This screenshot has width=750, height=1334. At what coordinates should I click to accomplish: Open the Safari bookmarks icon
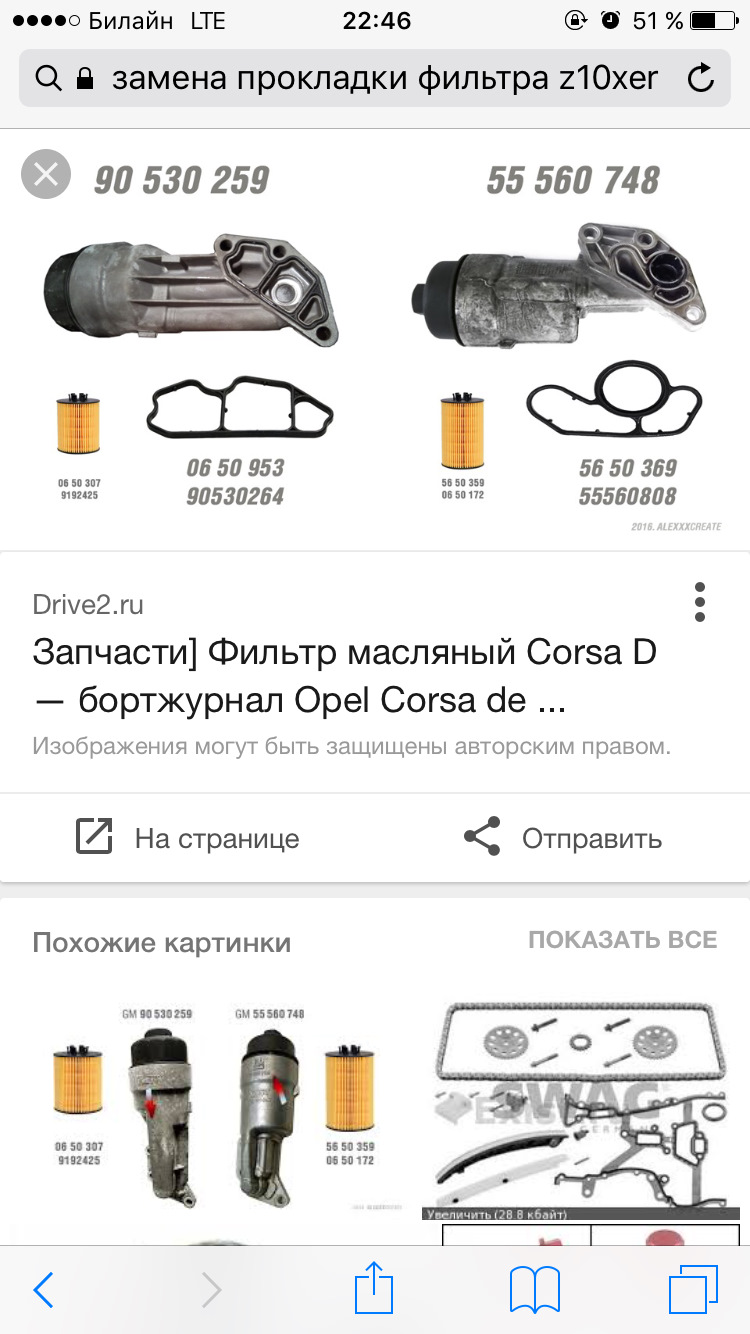pyautogui.click(x=536, y=1290)
